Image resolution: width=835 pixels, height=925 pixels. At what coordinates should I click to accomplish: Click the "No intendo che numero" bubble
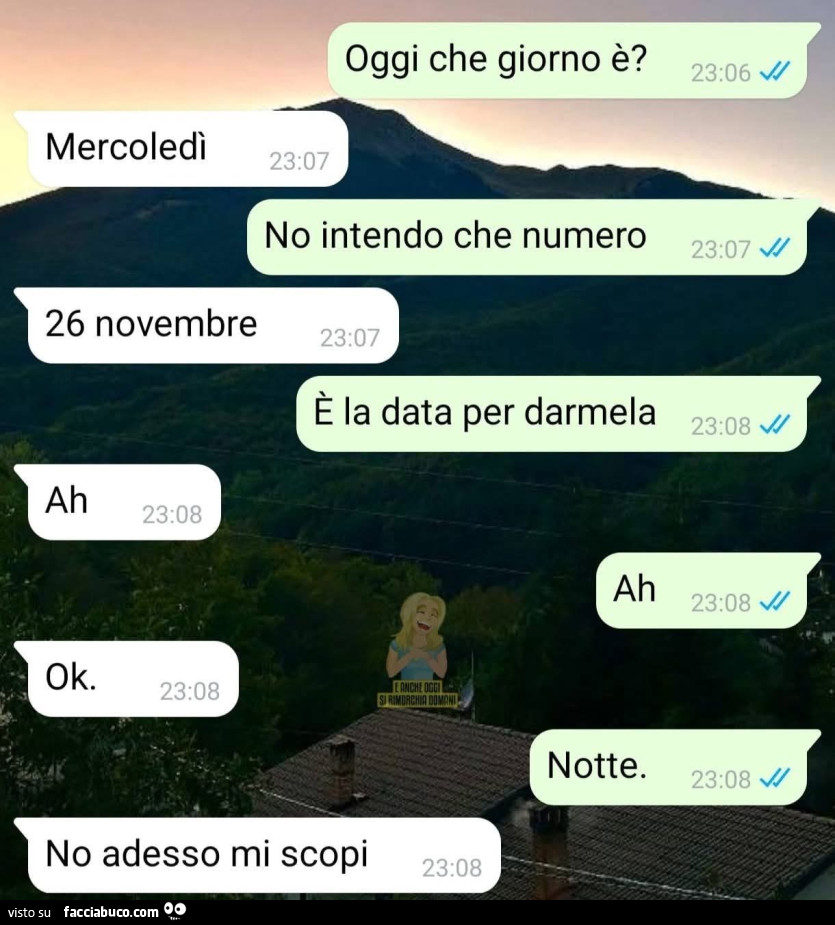(x=455, y=237)
